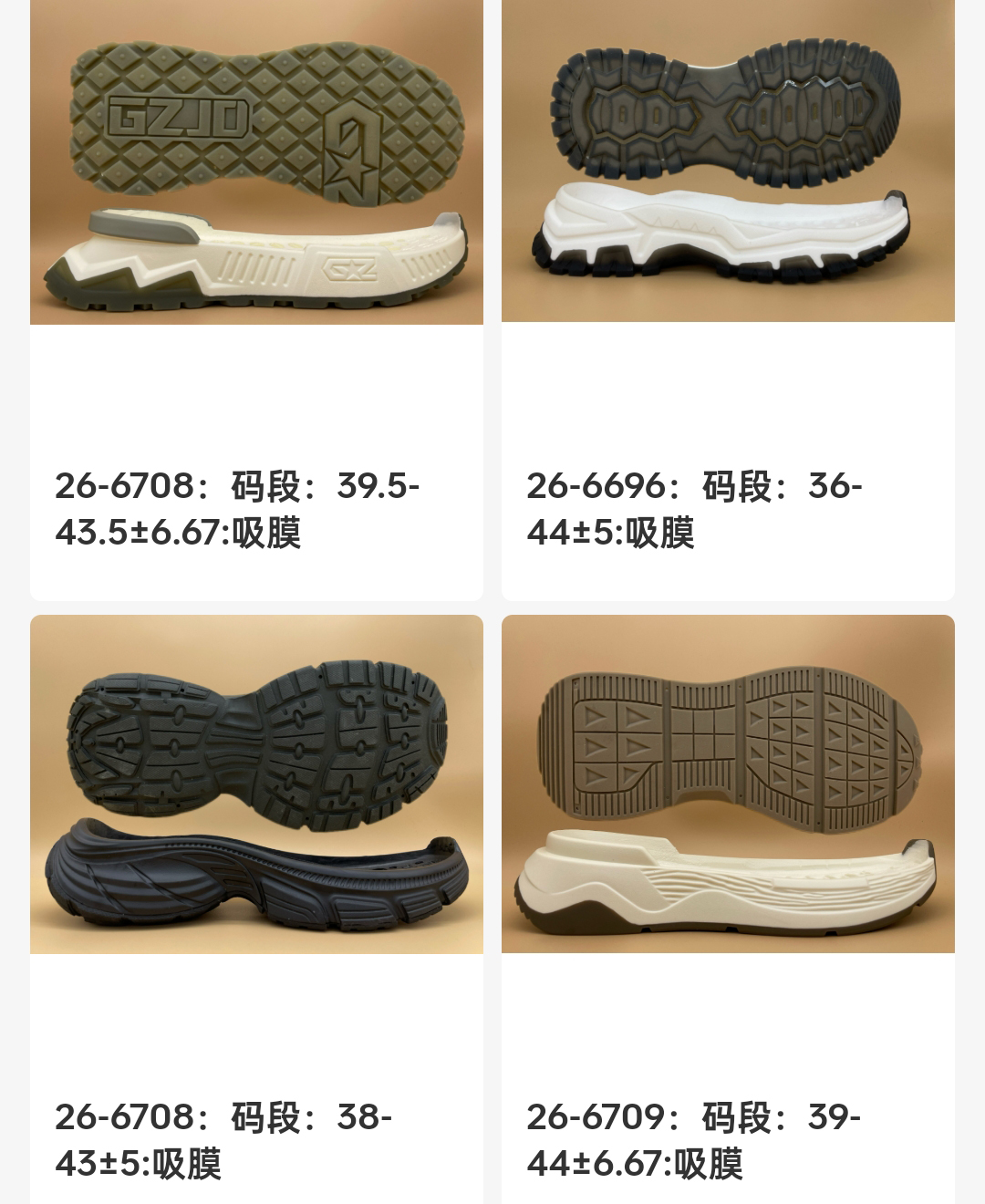View black sole 26-6708 sizes 38-43
The width and height of the screenshot is (985, 1204).
[x=256, y=784]
